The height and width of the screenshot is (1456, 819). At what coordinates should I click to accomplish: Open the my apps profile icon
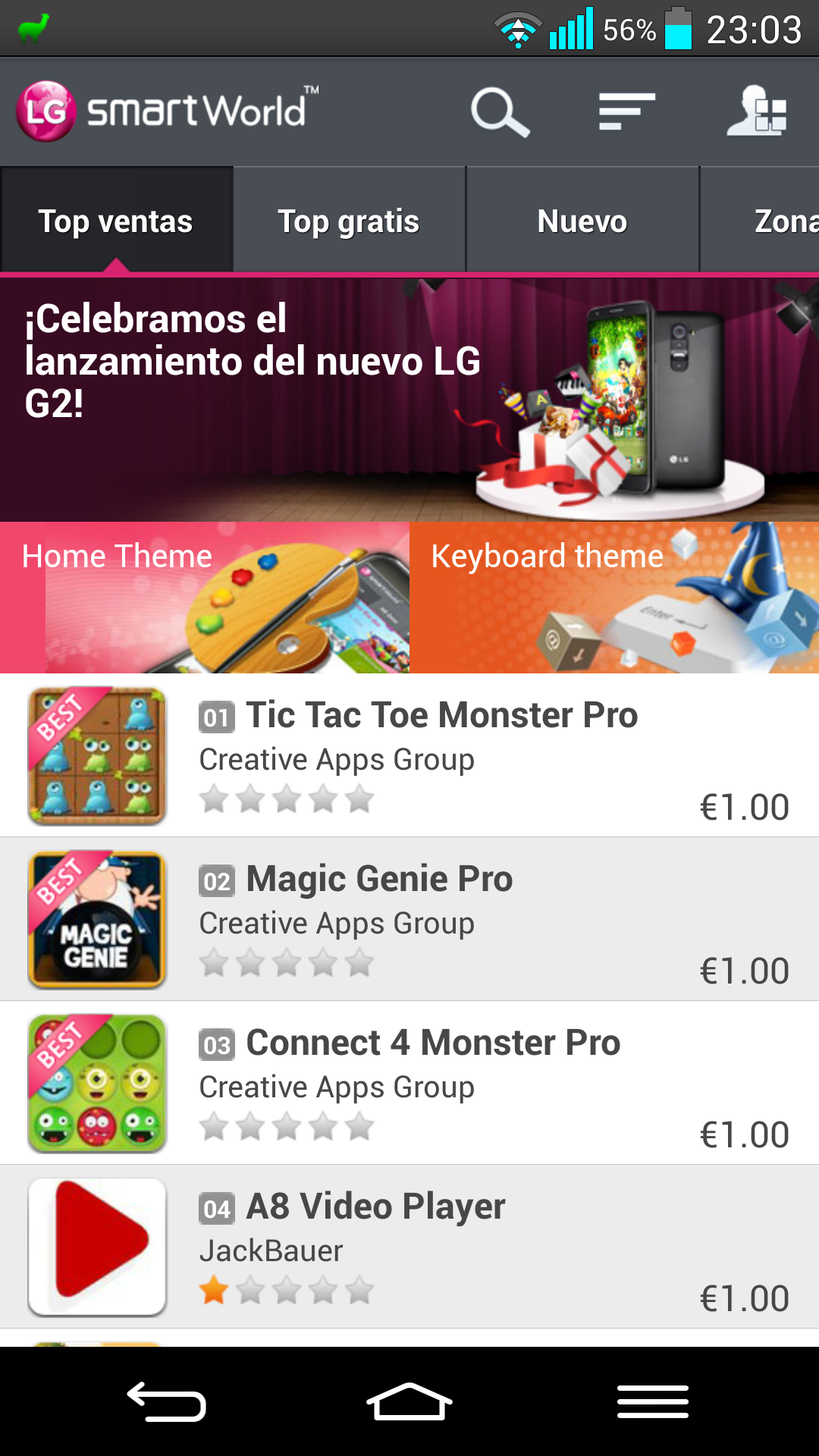(757, 112)
